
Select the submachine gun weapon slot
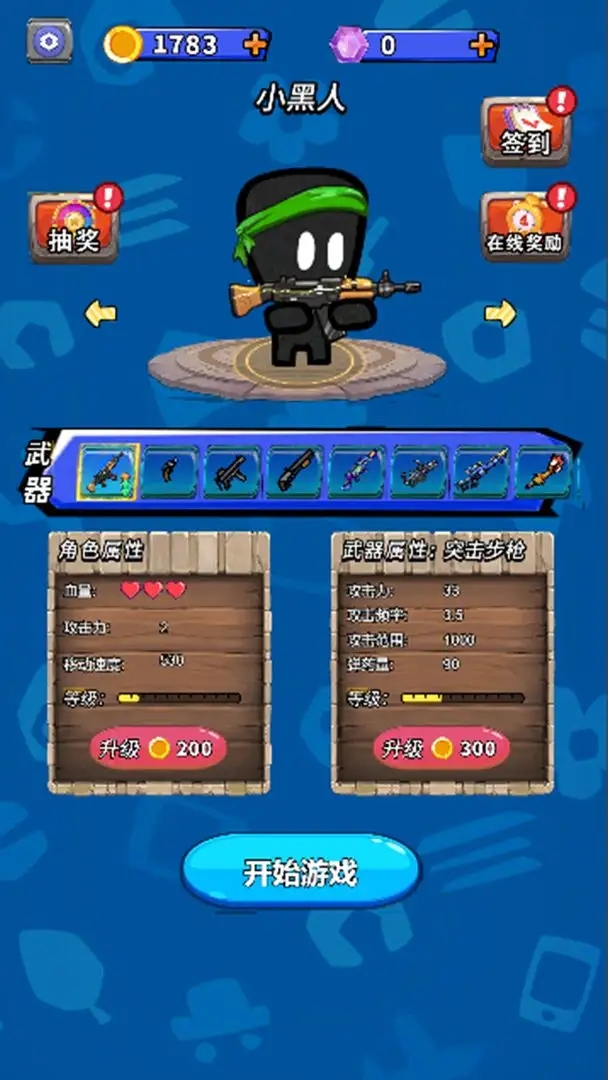[232, 472]
